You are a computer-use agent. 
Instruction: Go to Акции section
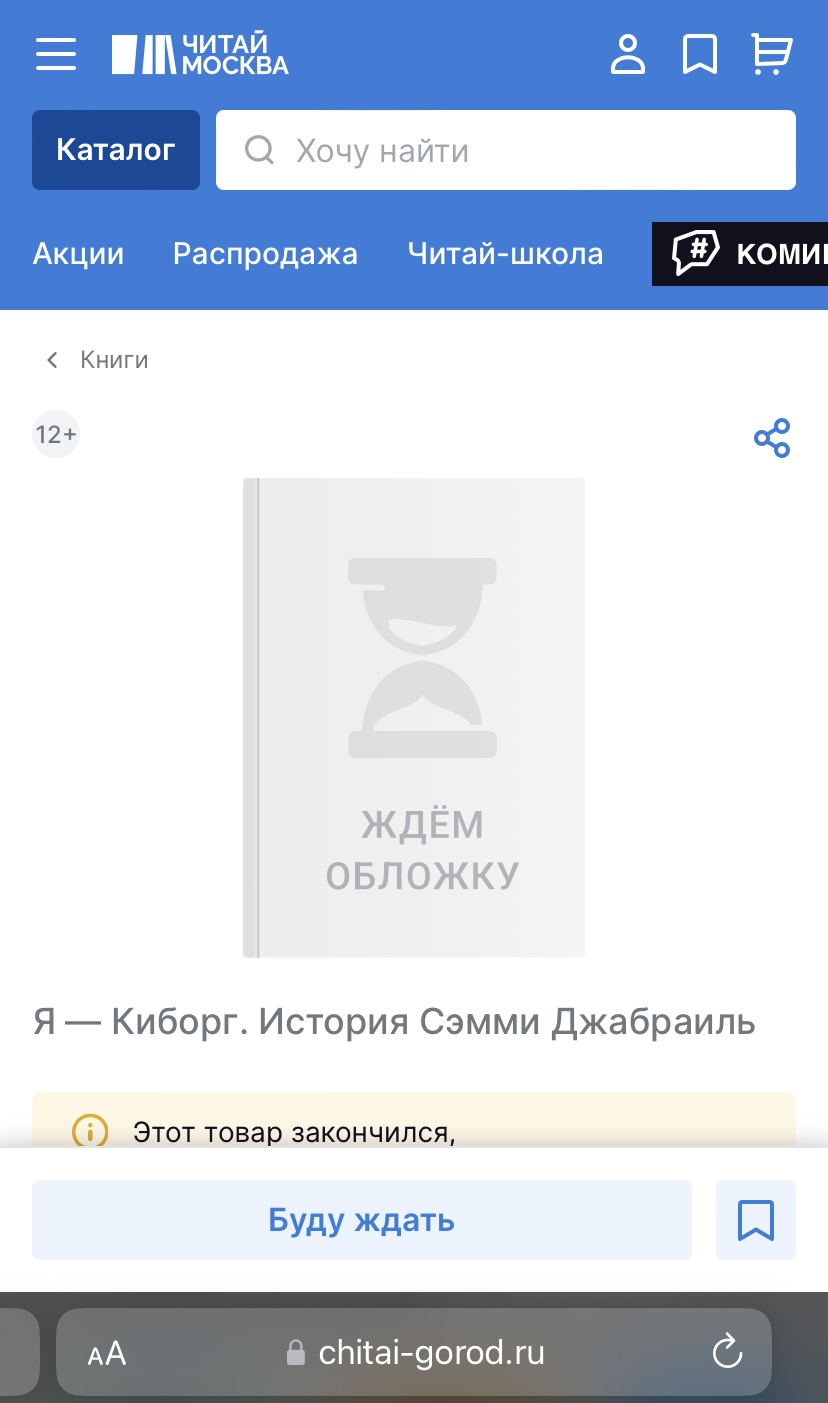click(78, 254)
